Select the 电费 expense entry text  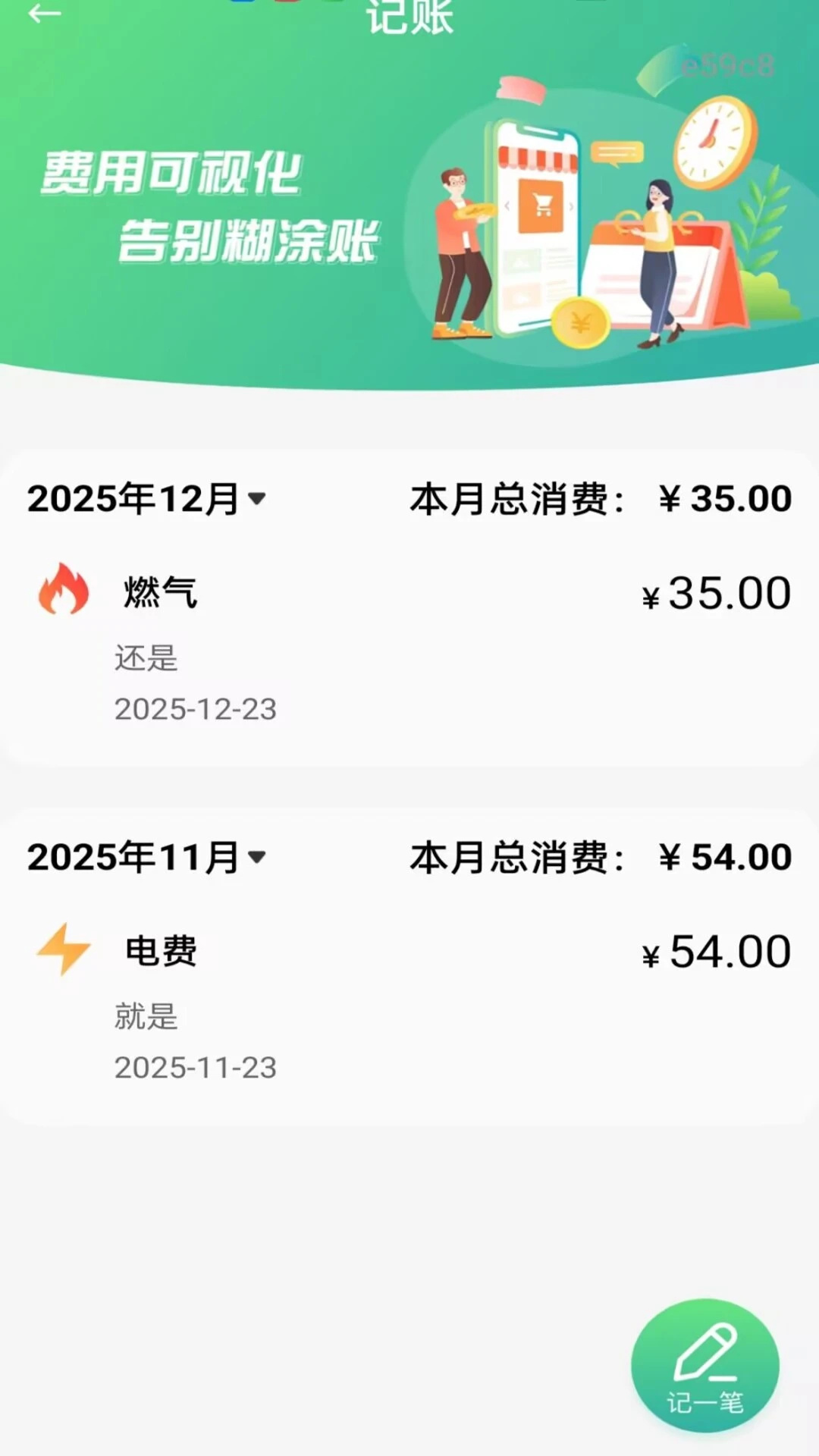[x=162, y=949]
